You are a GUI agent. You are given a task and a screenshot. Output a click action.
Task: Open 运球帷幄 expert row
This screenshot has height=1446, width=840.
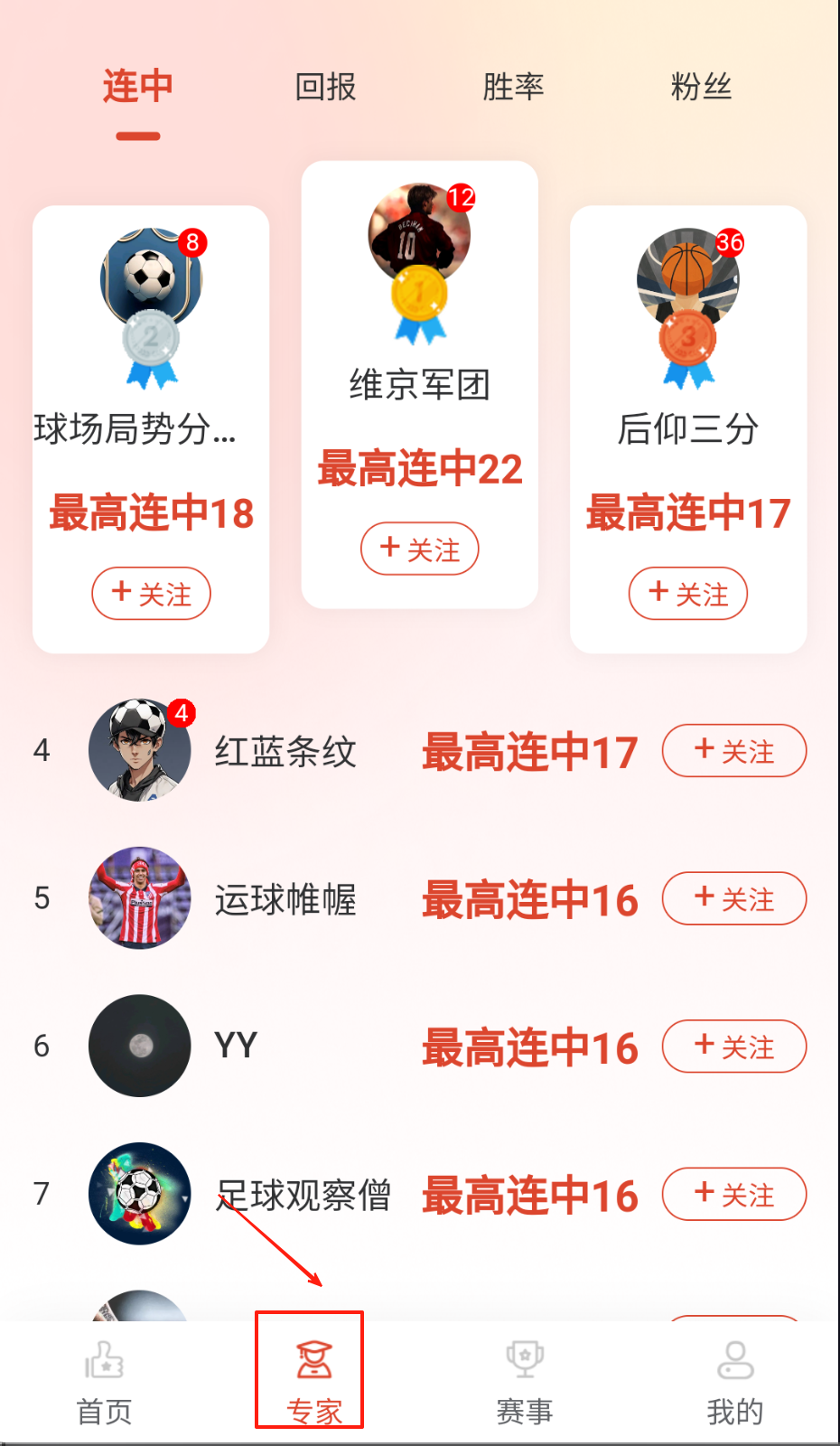click(285, 899)
